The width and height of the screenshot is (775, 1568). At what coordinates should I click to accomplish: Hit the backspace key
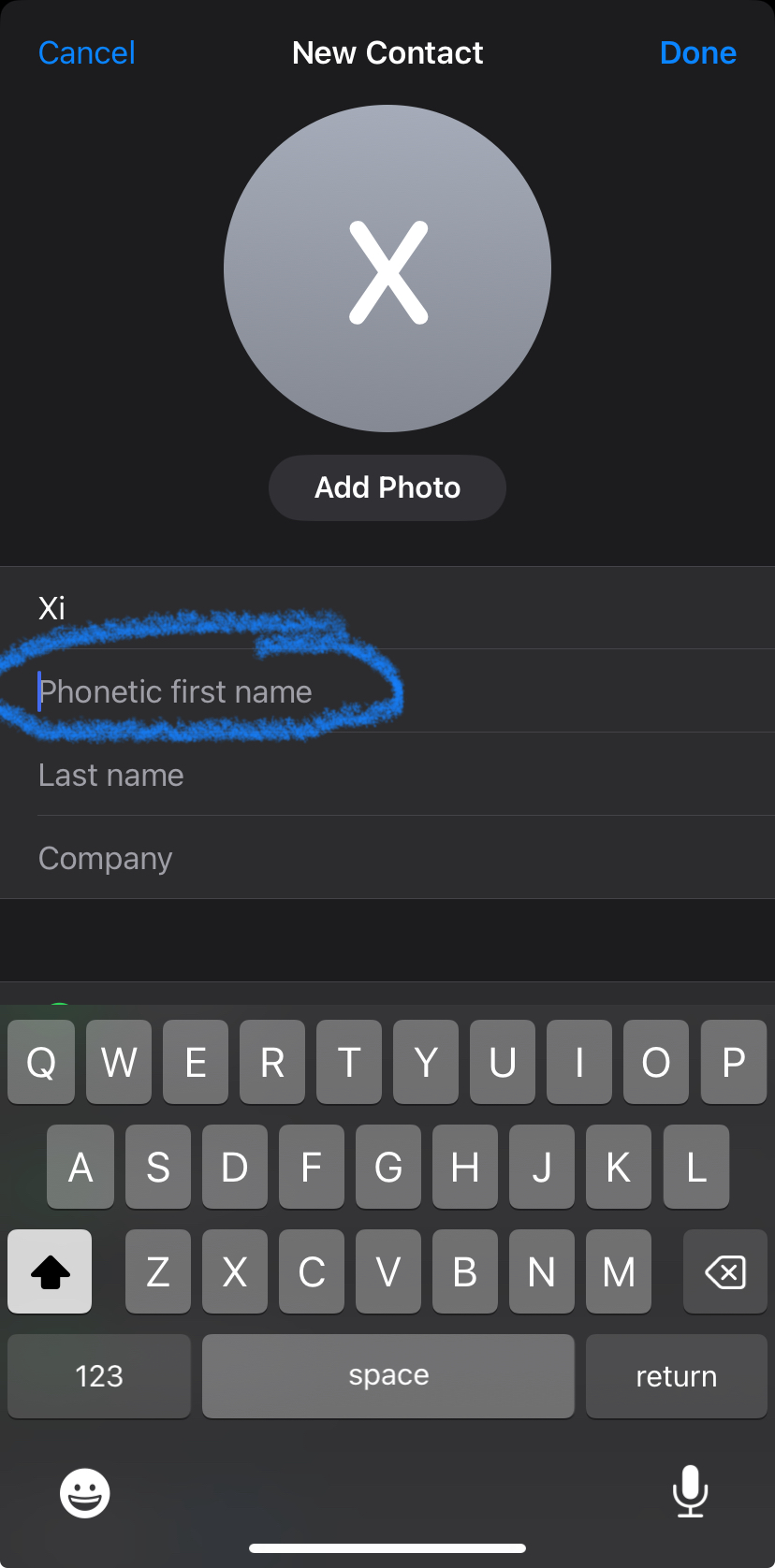point(725,1271)
